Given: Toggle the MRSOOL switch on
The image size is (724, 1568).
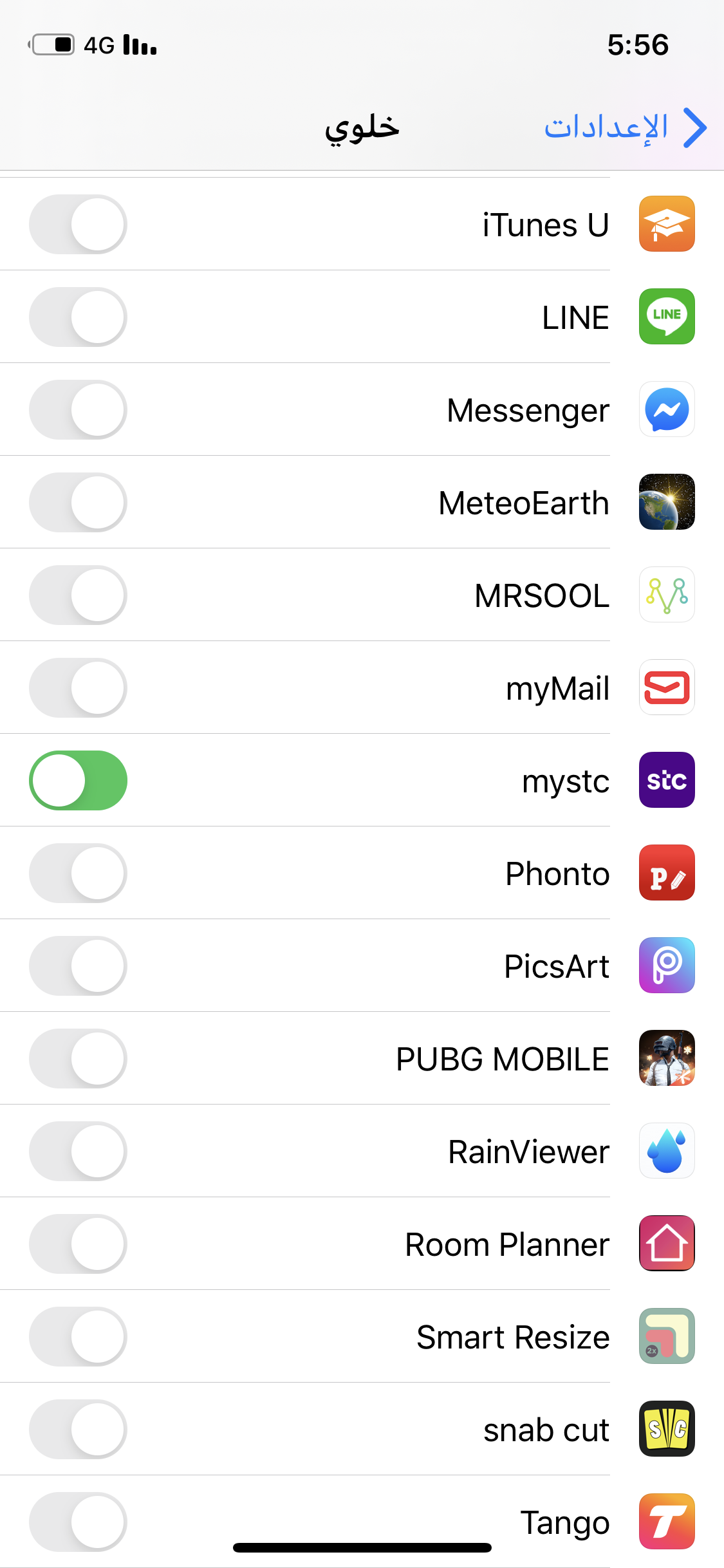Looking at the screenshot, I should tap(78, 595).
